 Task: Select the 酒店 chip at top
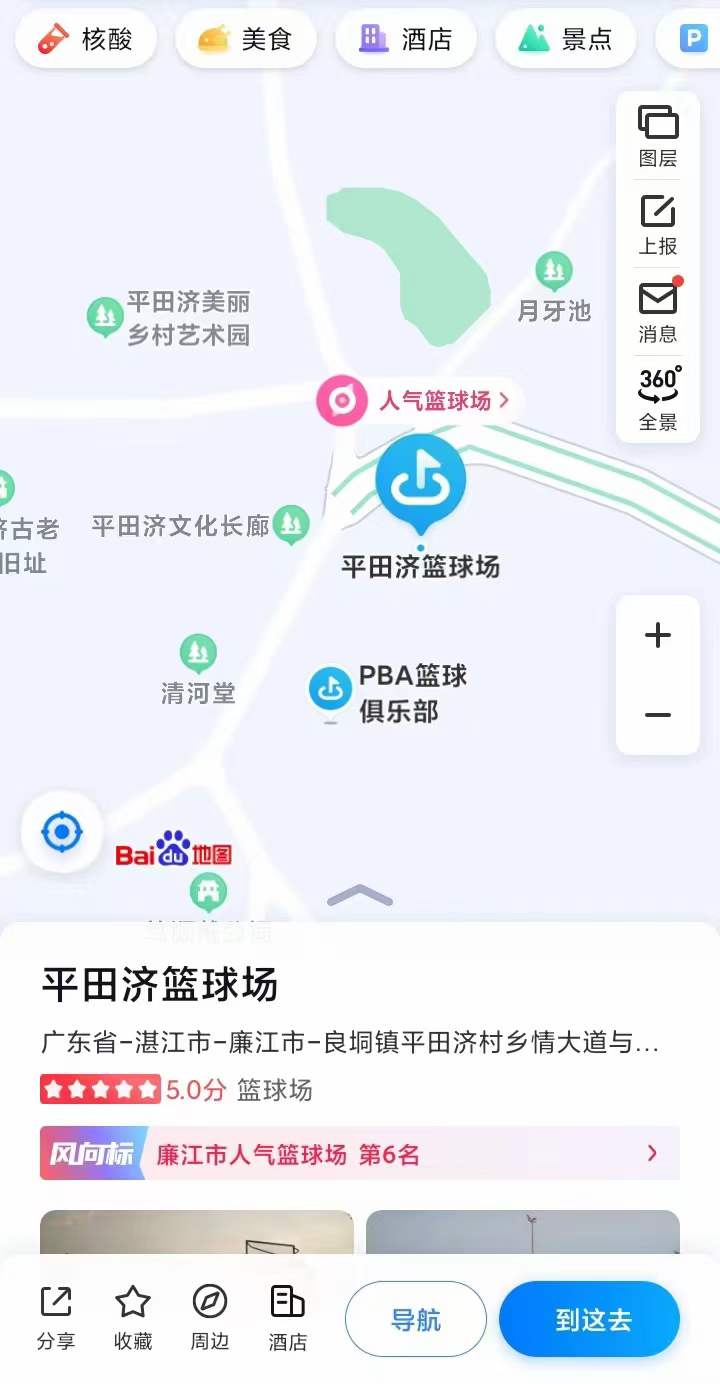tap(406, 40)
